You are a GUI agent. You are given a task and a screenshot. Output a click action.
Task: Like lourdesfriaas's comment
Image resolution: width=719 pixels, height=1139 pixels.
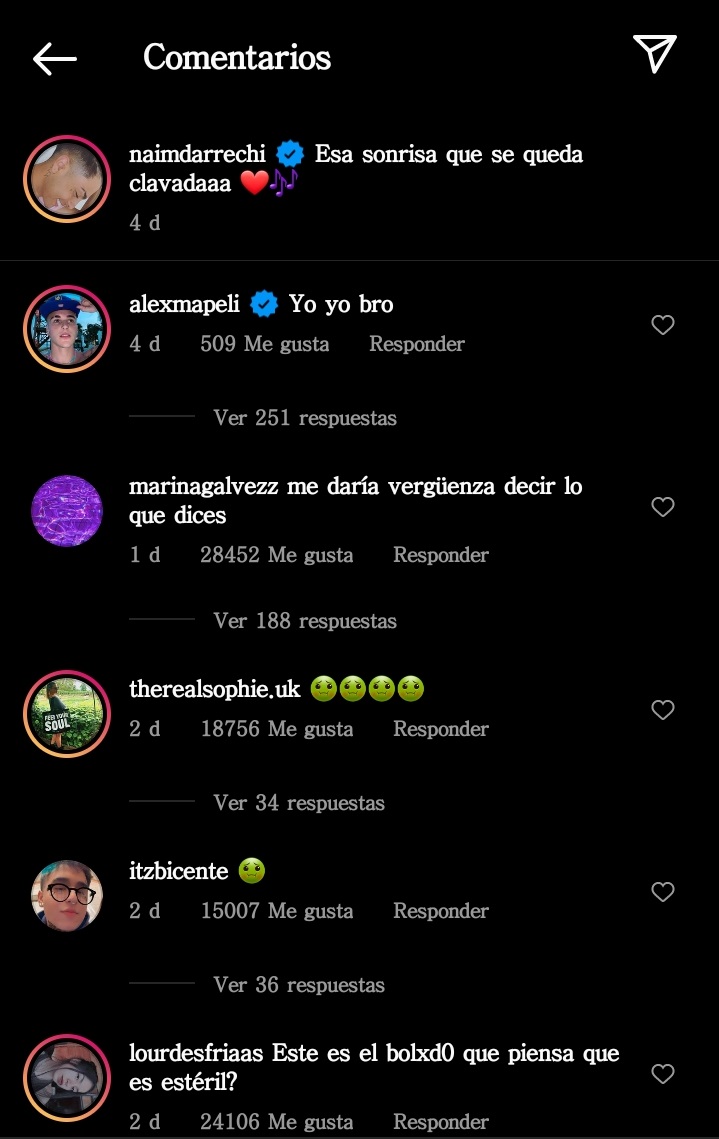point(663,1074)
